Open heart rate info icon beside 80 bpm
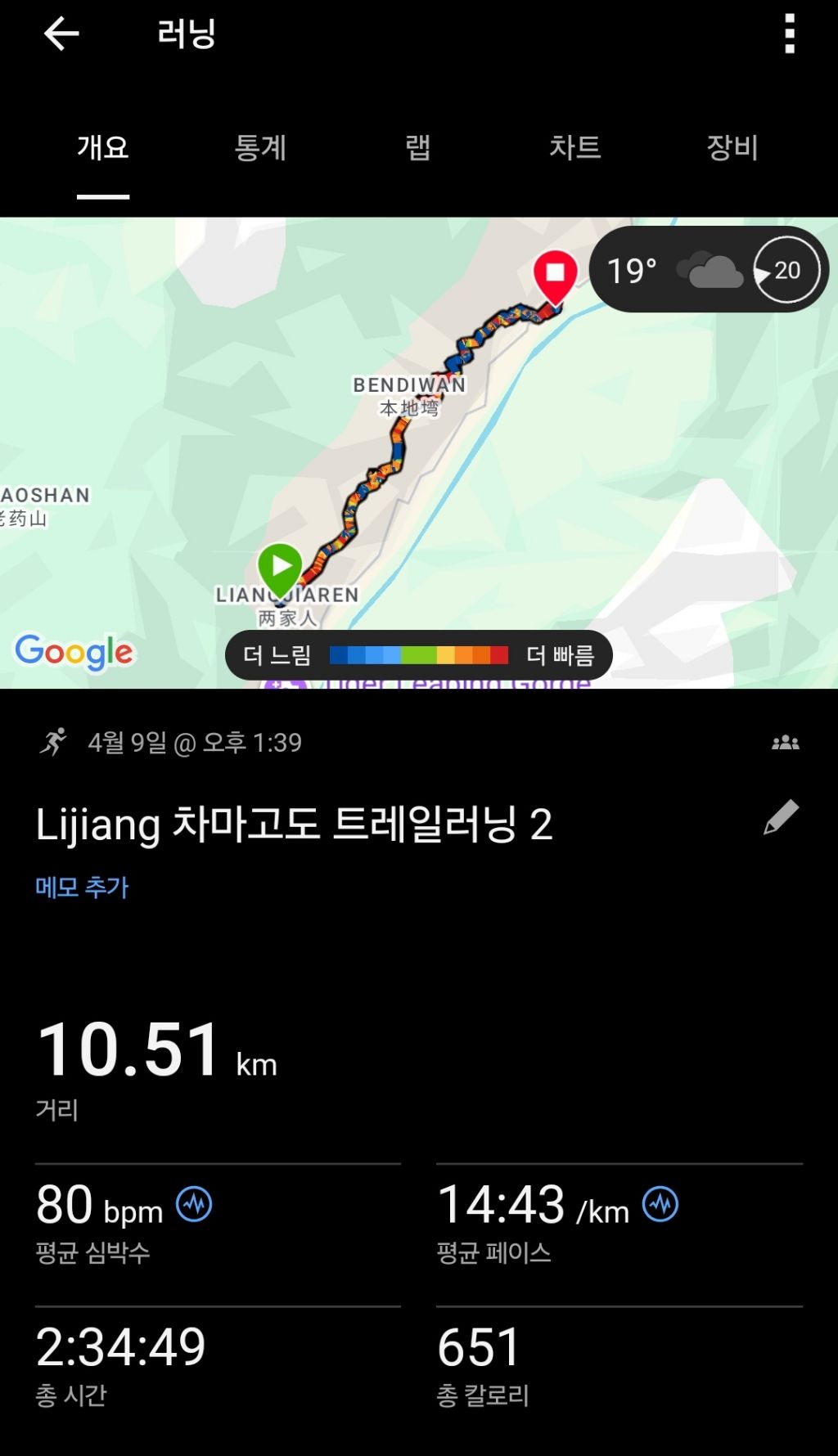Screen dimensions: 838x1456 click(195, 1204)
